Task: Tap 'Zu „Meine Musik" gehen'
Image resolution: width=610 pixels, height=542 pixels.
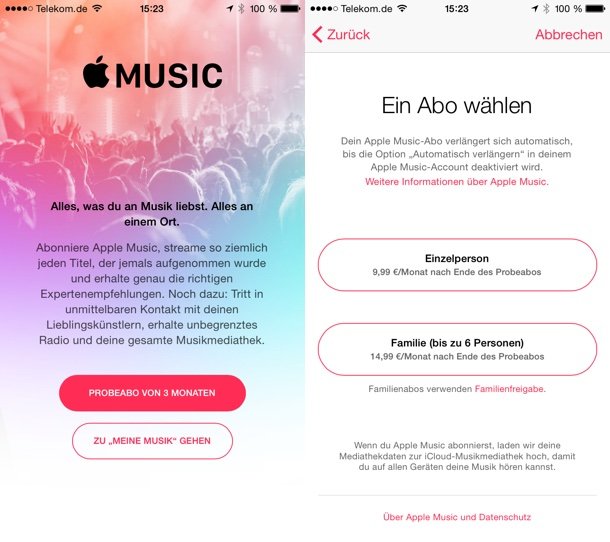Action: [x=152, y=441]
